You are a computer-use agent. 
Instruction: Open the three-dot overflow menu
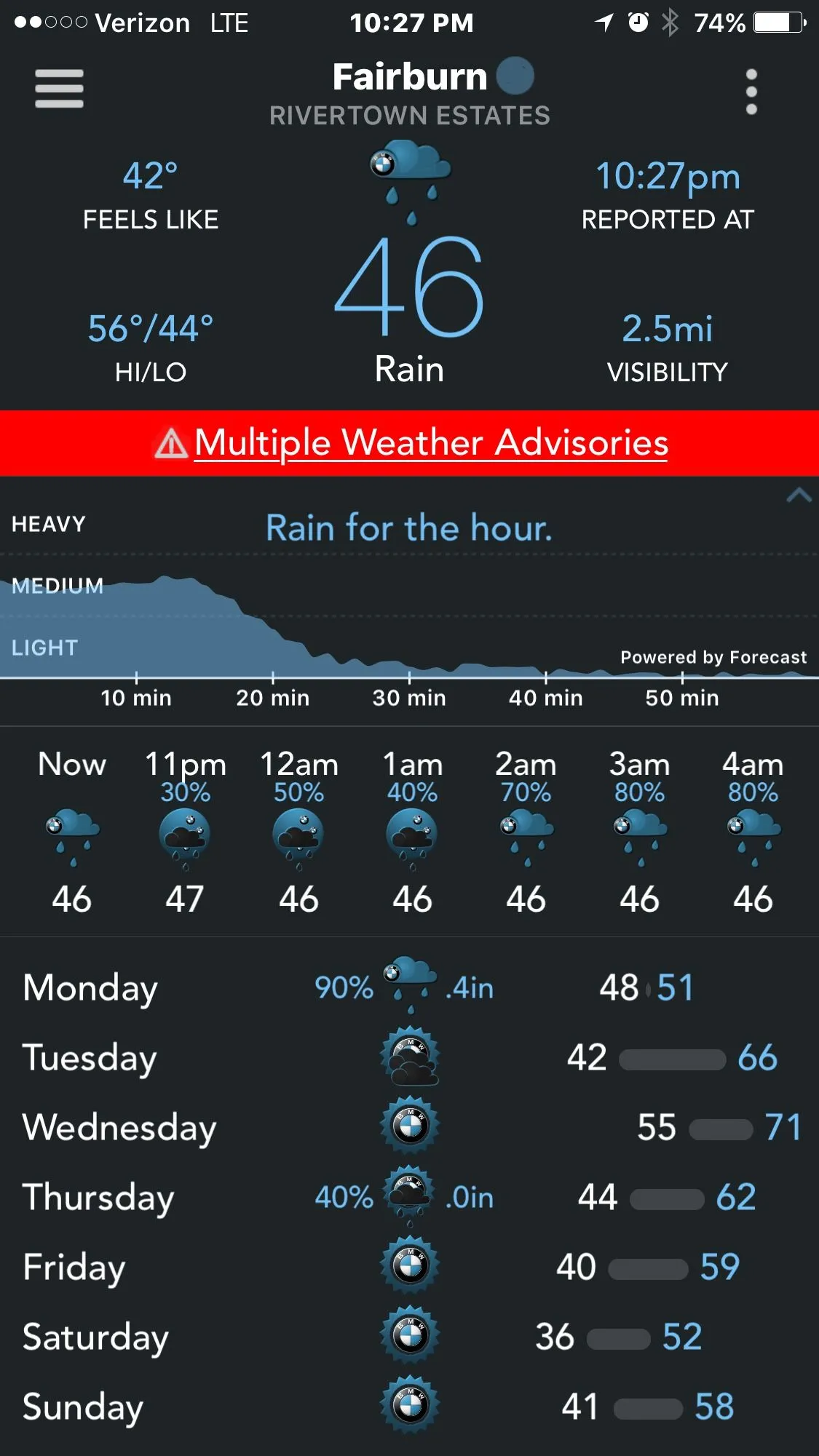(x=751, y=92)
